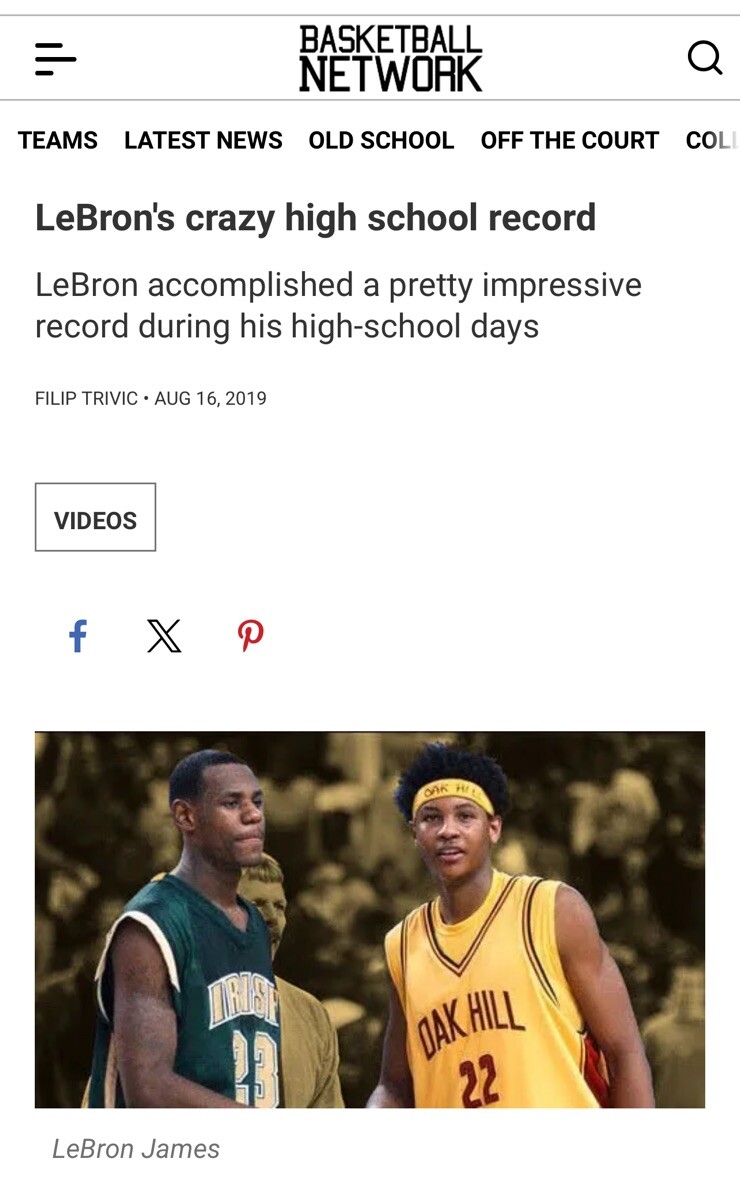
Task: Open the hamburger menu
Action: 55,59
